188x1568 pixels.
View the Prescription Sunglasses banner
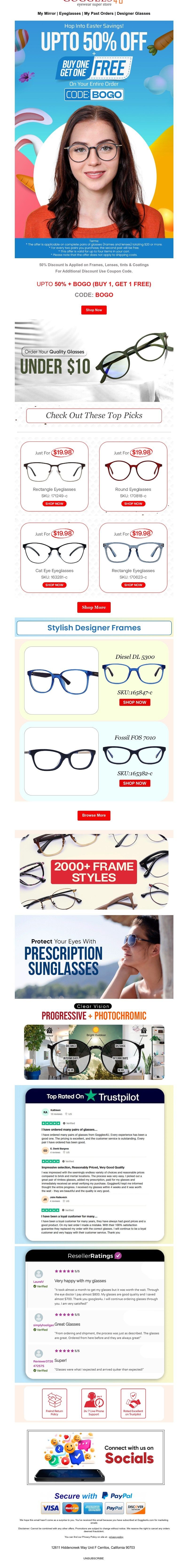(x=94, y=957)
